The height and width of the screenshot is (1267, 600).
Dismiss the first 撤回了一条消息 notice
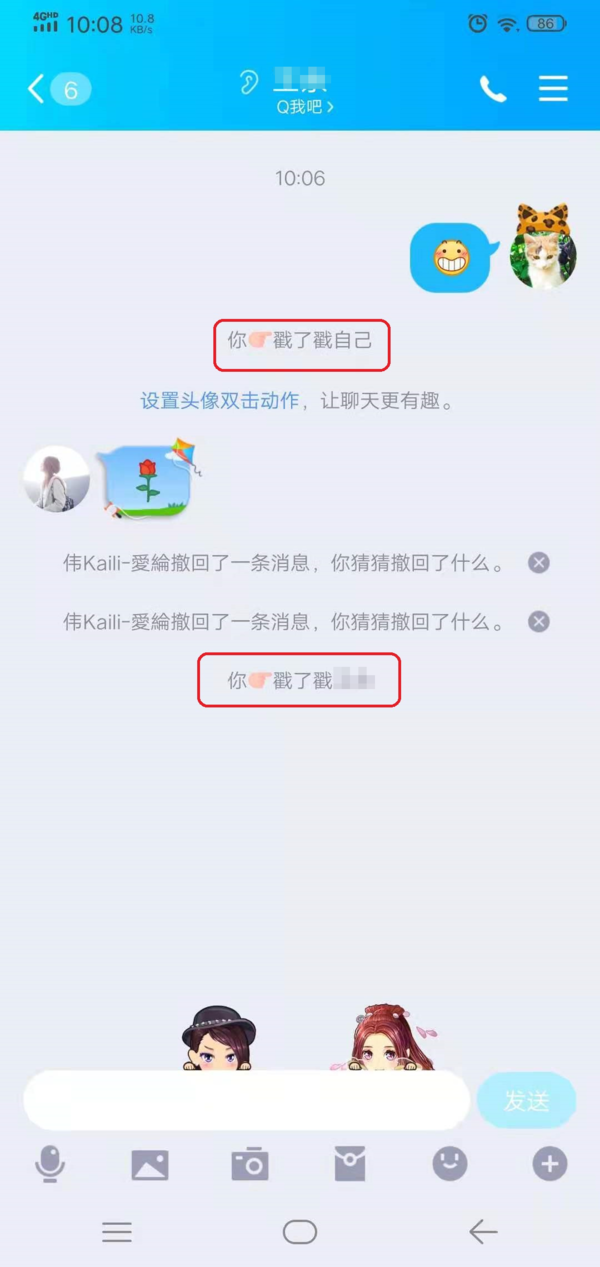pos(539,563)
